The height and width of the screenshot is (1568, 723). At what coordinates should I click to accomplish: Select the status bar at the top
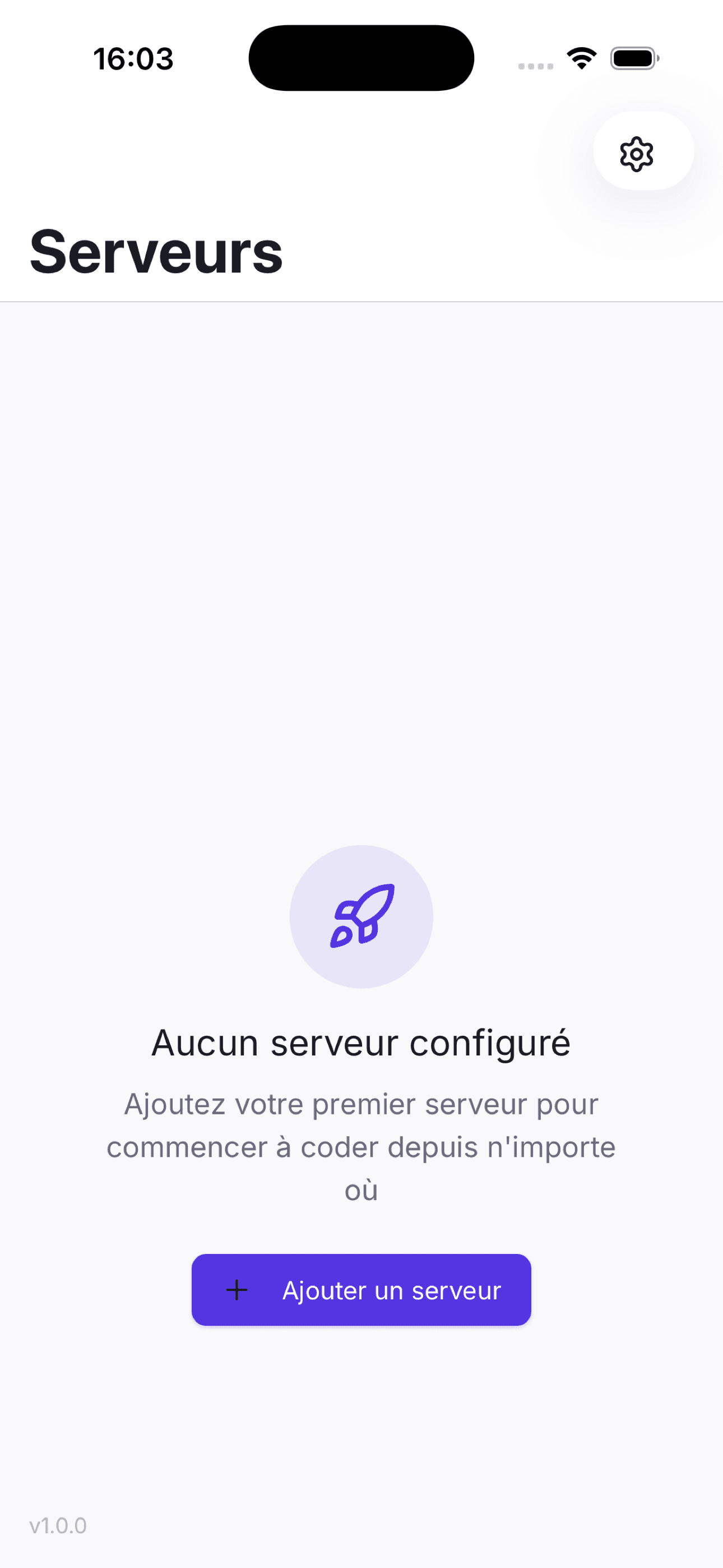(361, 57)
